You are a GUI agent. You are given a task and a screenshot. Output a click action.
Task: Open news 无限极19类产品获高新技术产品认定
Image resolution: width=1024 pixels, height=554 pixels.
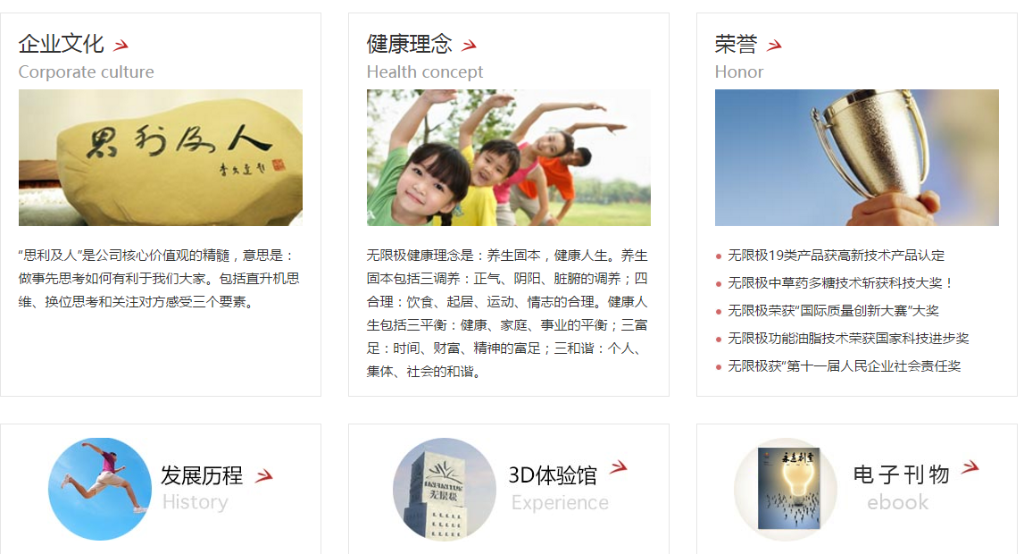[x=836, y=255]
